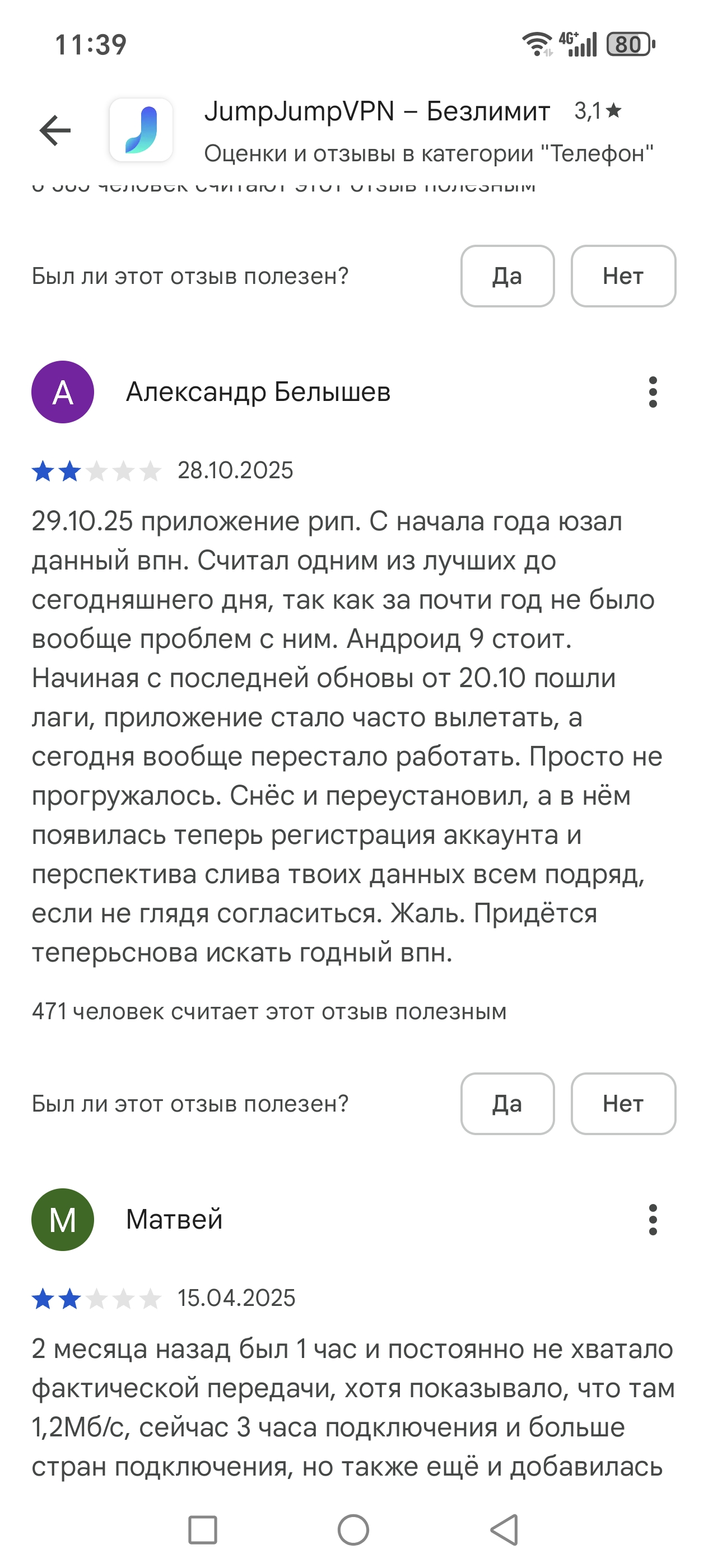The image size is (708, 1568).
Task: Open options menu for Александр Белышев's review
Action: [x=653, y=391]
